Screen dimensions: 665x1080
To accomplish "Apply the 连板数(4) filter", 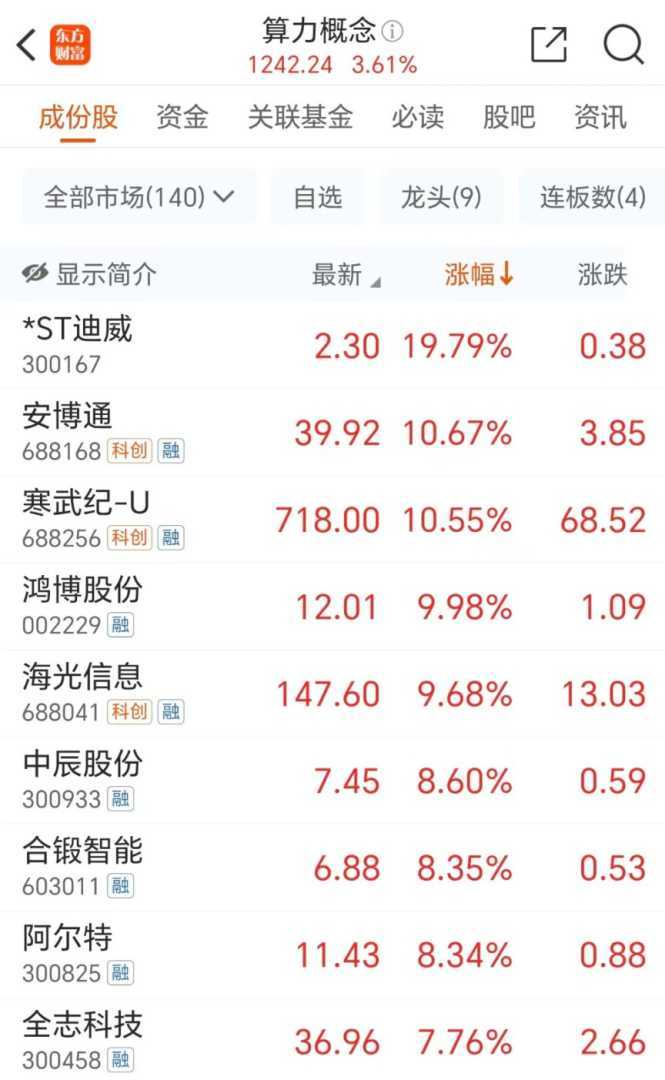I will [593, 197].
